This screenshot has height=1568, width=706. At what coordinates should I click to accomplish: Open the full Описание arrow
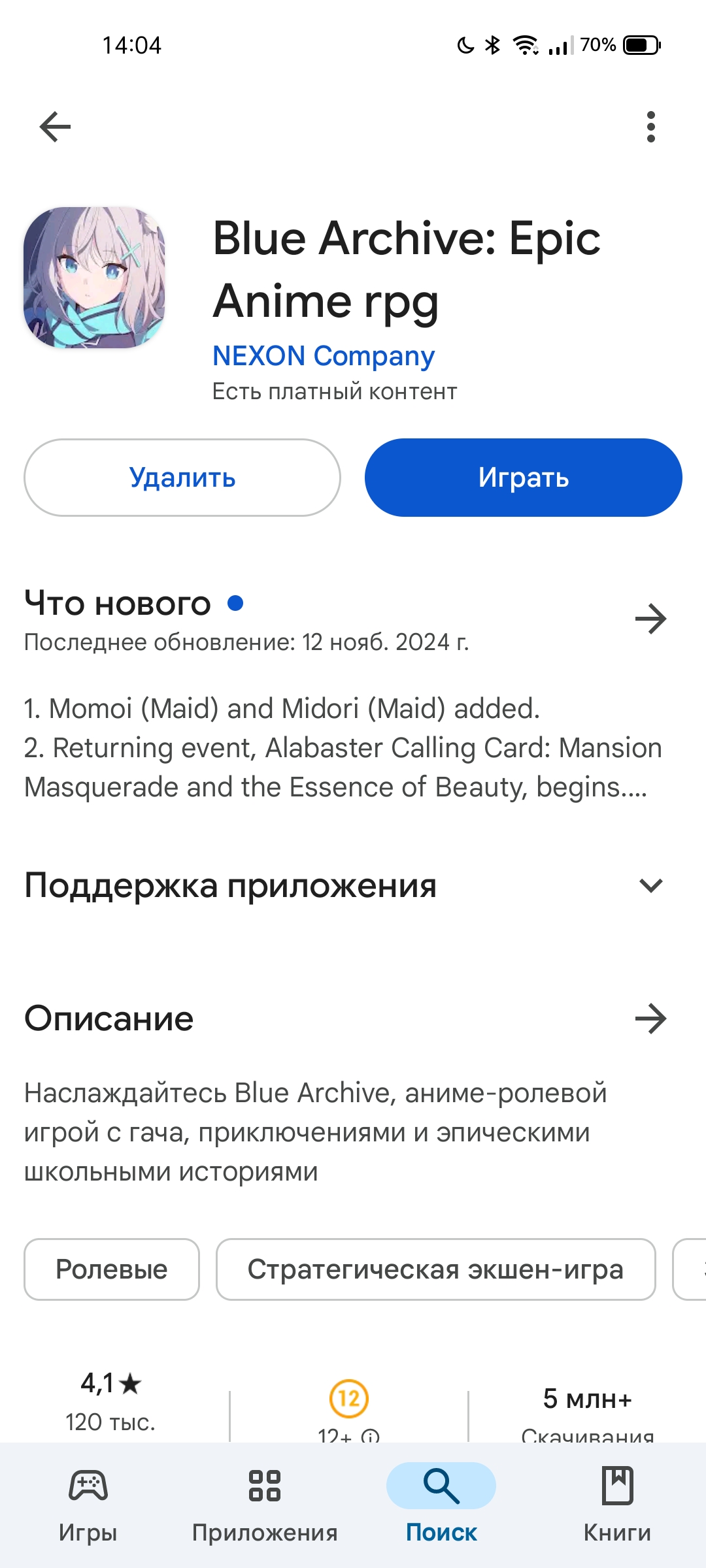click(x=650, y=1019)
